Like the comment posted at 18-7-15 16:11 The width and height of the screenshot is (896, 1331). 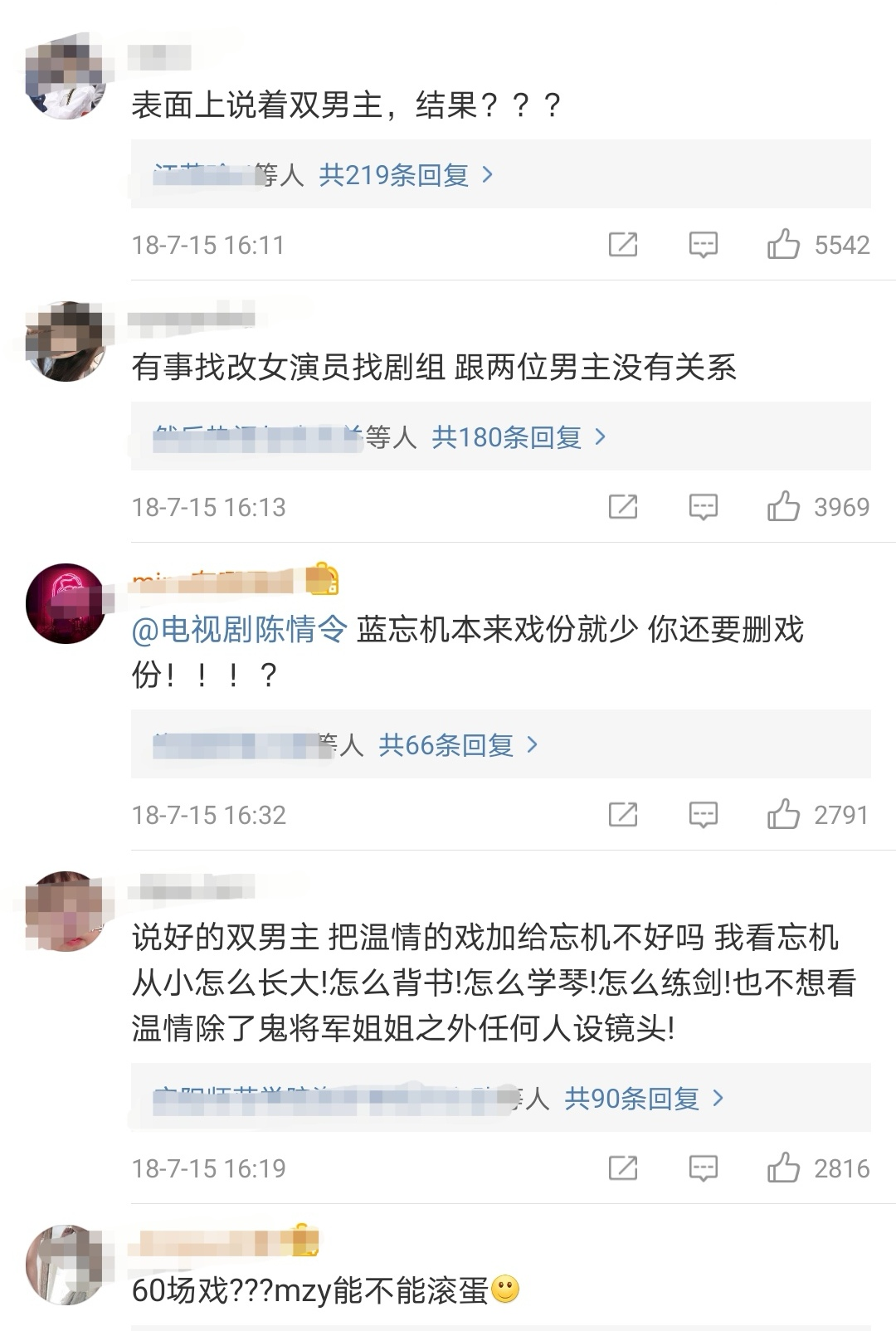click(x=783, y=245)
